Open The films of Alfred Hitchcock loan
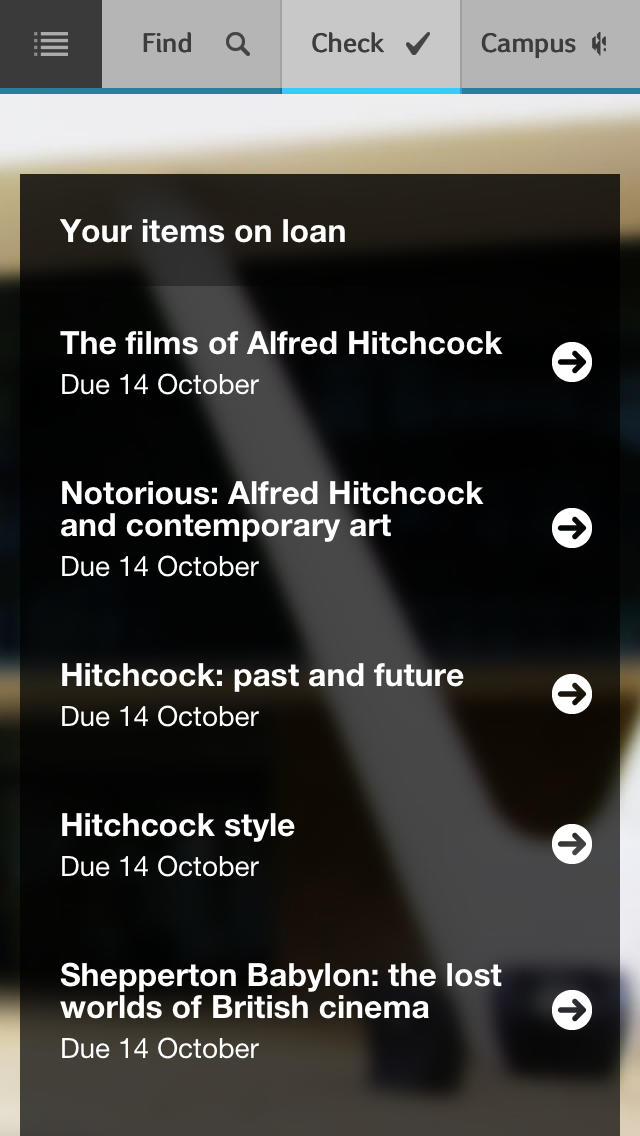Viewport: 640px width, 1136px height. point(320,362)
